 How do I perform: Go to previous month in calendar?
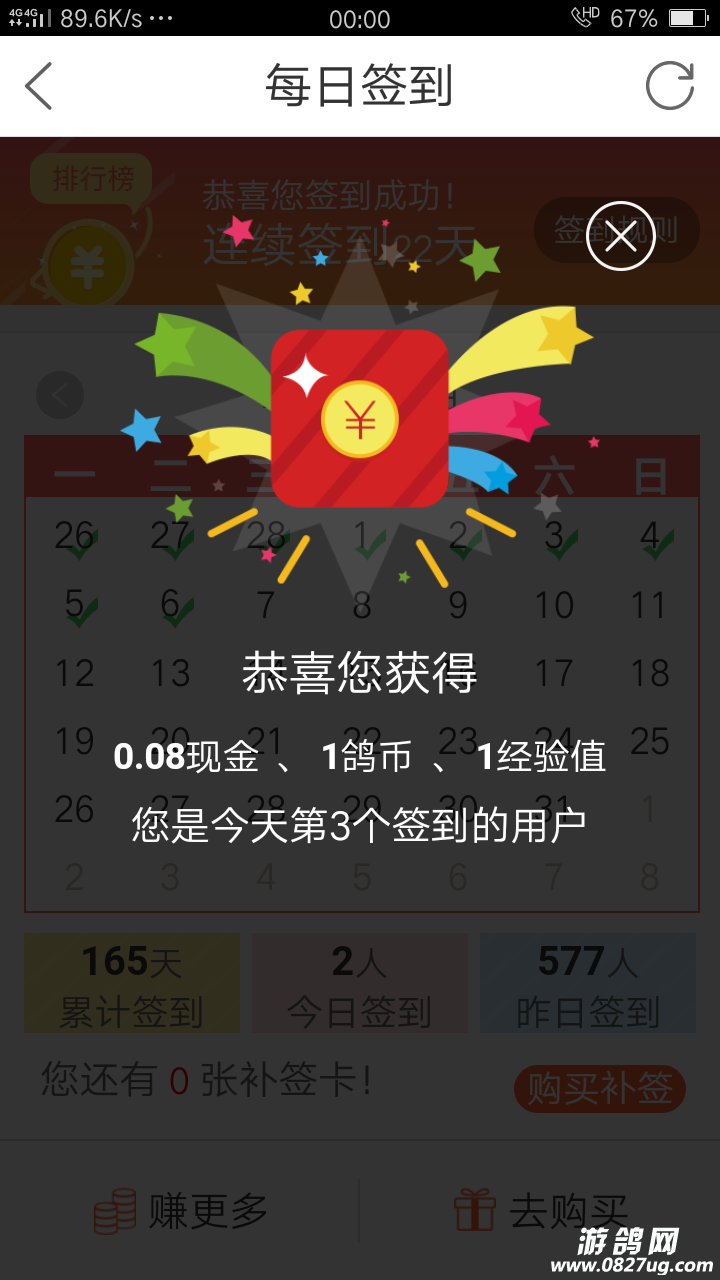tap(60, 396)
